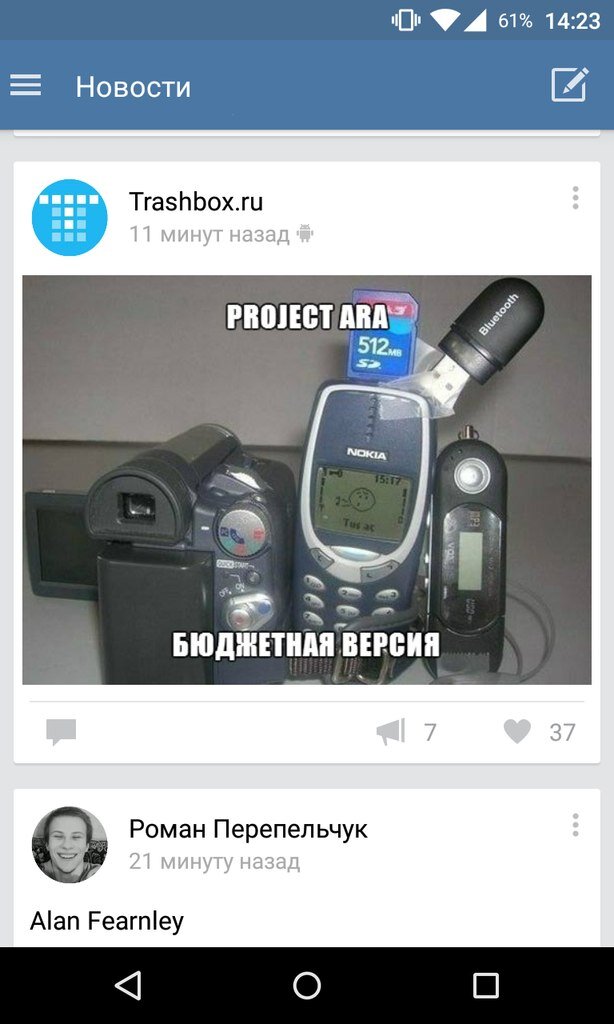The height and width of the screenshot is (1024, 614).
Task: Open the navigation drawer menu
Action: pos(26,86)
